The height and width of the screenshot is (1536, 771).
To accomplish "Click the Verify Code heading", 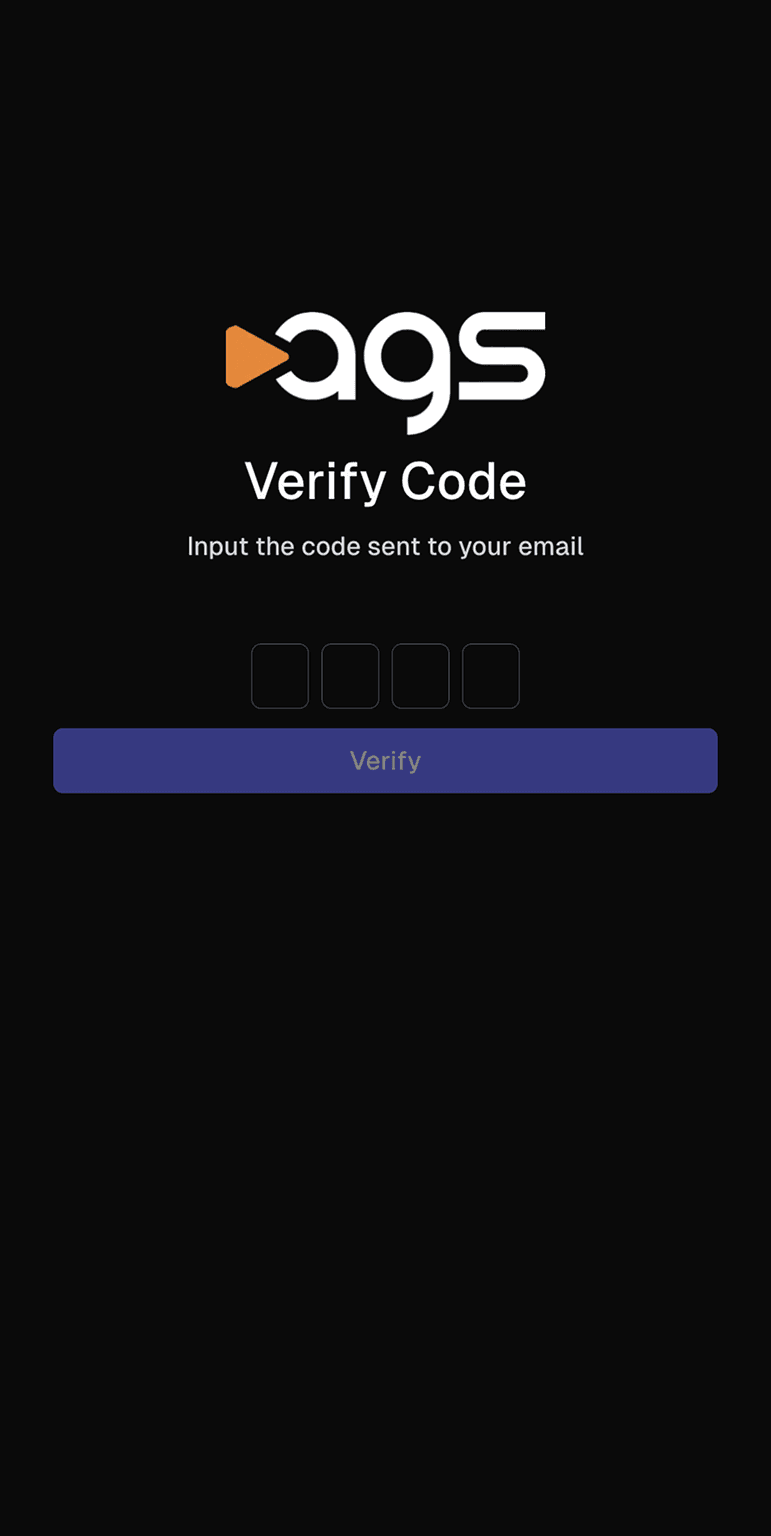I will 385,480.
